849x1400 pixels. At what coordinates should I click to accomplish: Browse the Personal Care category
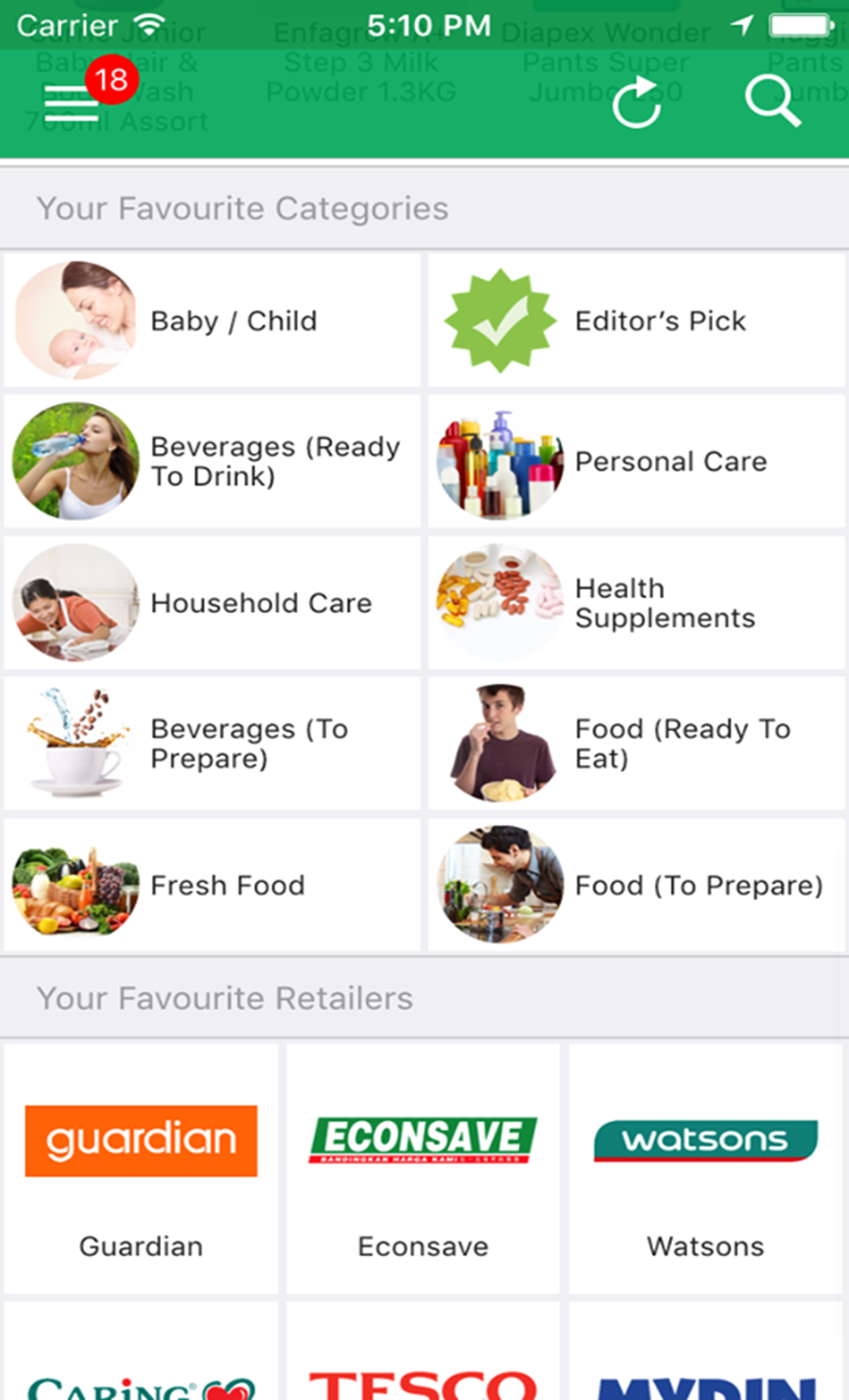tap(636, 461)
